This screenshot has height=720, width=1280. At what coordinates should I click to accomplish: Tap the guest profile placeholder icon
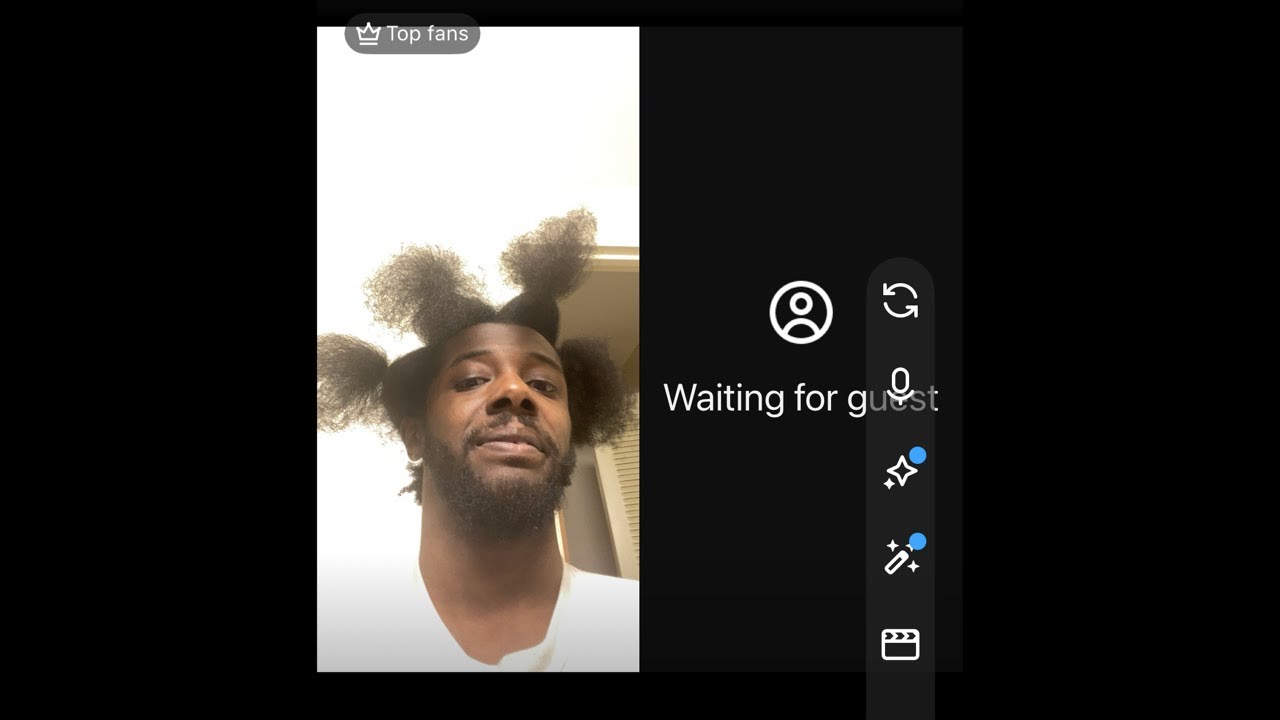[801, 312]
